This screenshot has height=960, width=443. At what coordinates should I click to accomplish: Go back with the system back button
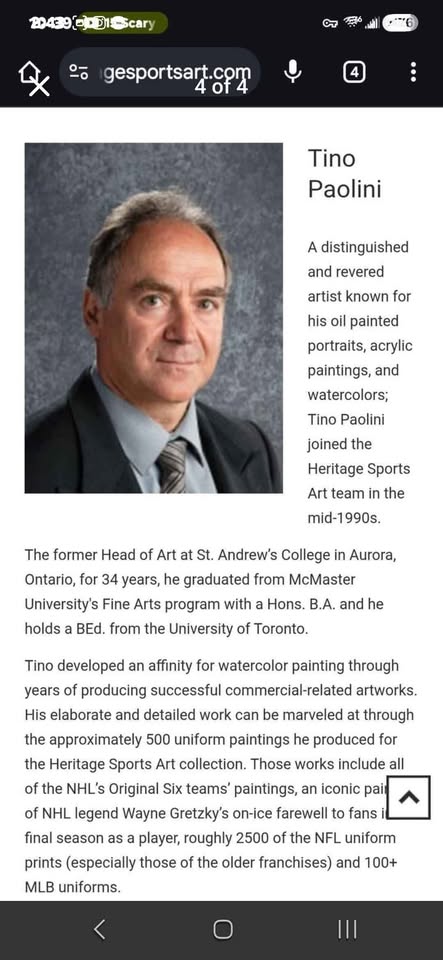coord(100,929)
